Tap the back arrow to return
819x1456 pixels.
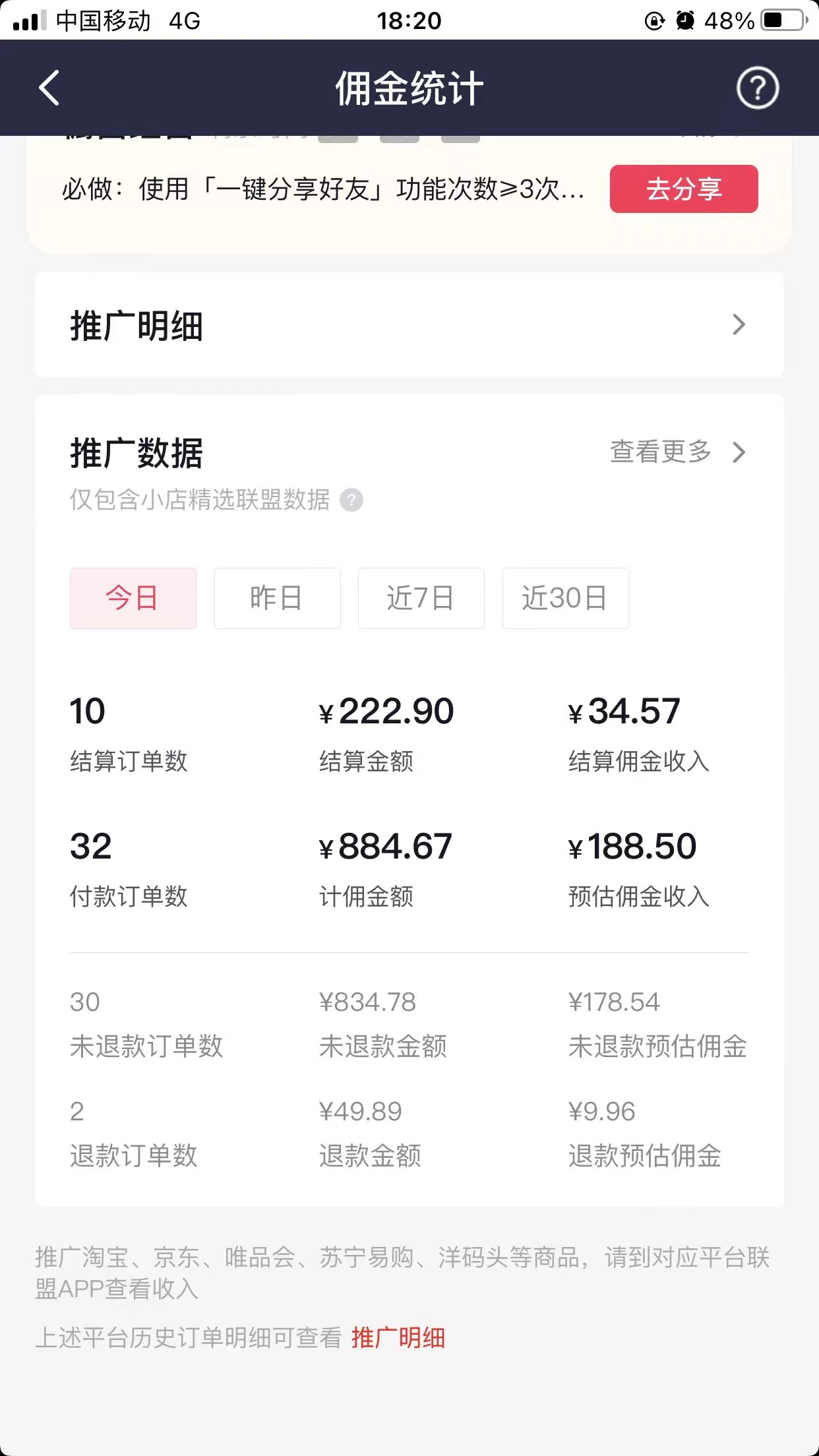point(49,88)
